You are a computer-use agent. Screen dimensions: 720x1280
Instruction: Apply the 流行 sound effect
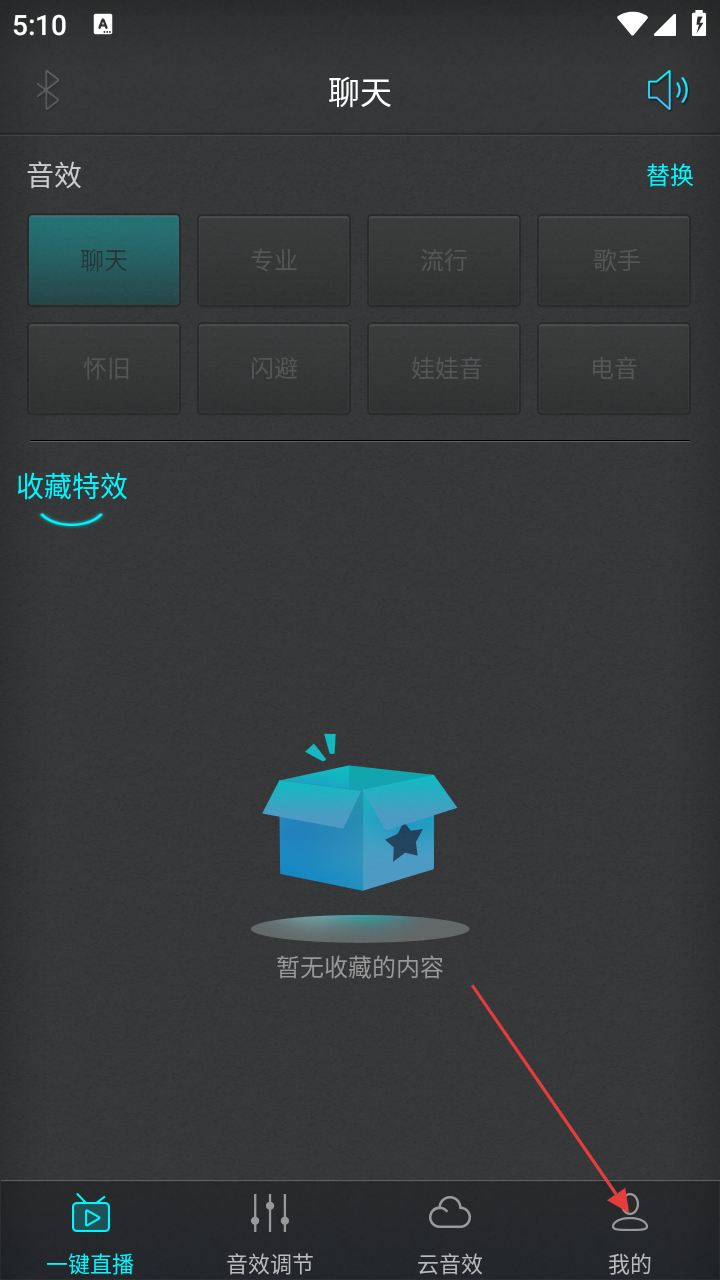tap(444, 260)
